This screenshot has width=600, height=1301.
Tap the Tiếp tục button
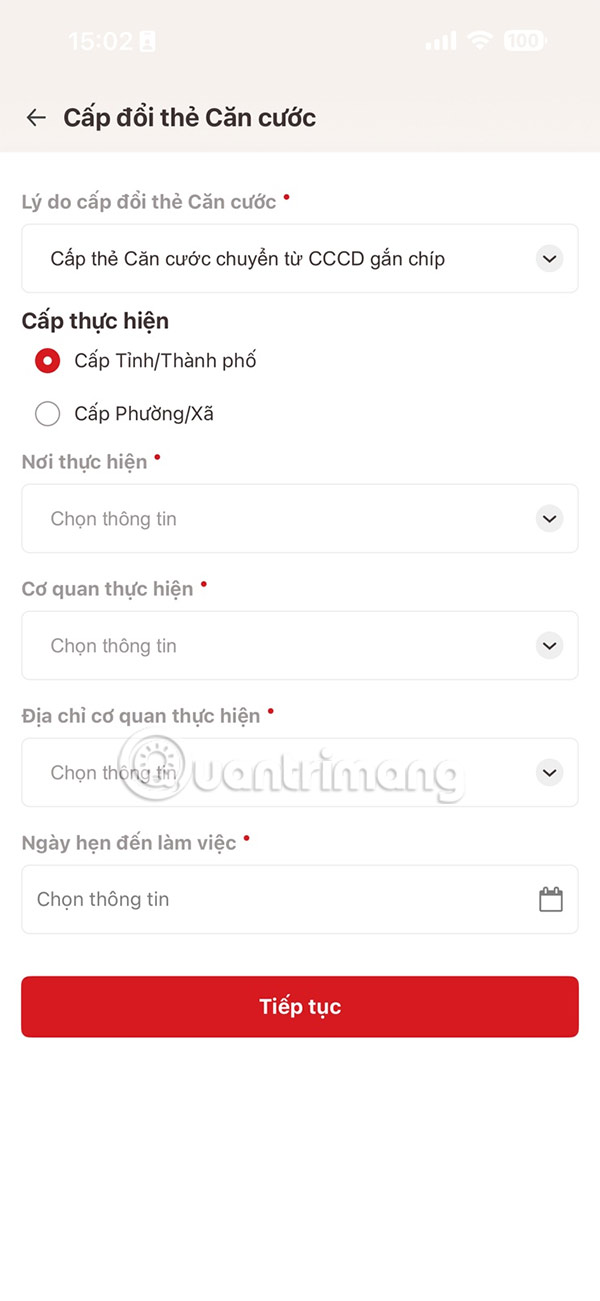click(299, 1007)
